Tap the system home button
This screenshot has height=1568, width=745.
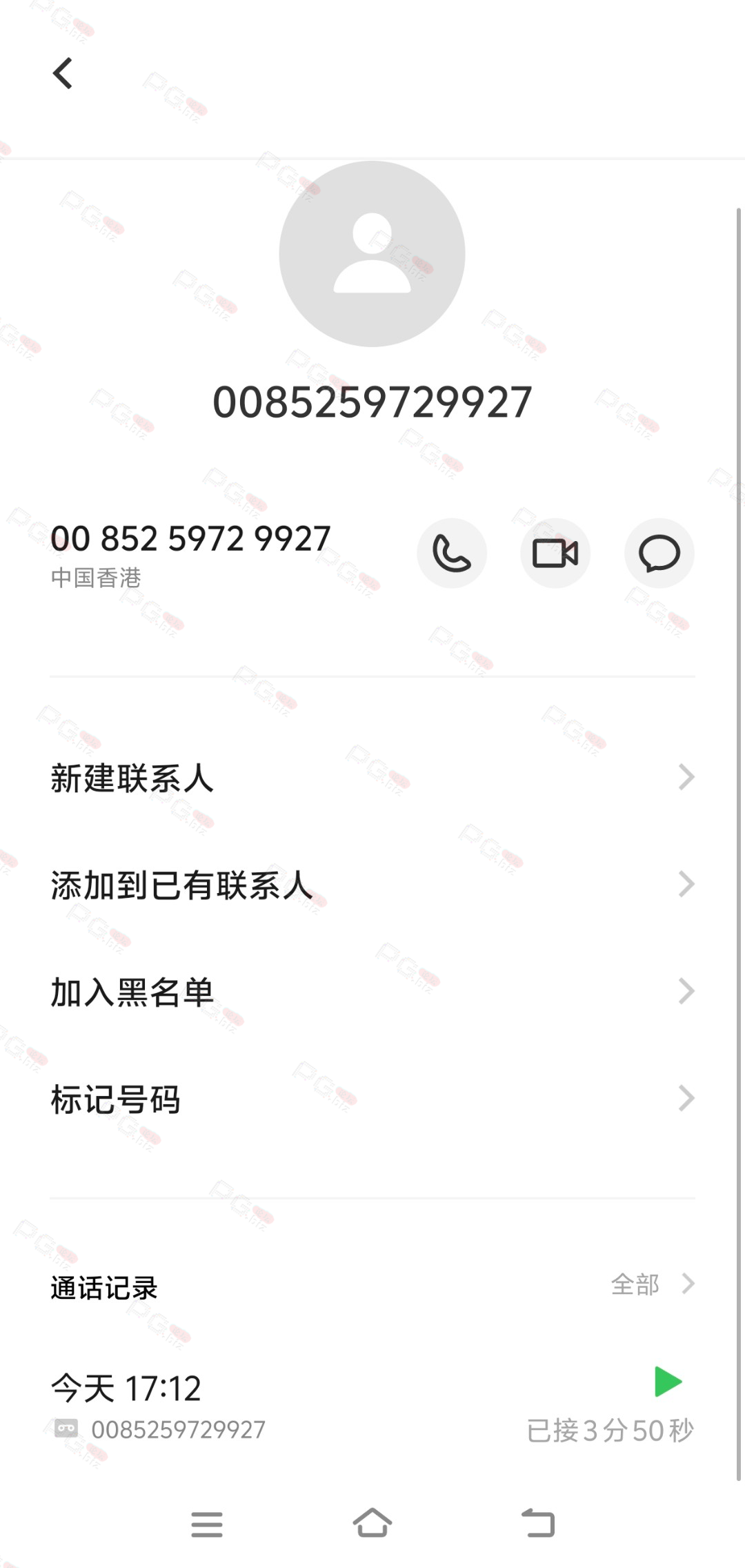[372, 1522]
